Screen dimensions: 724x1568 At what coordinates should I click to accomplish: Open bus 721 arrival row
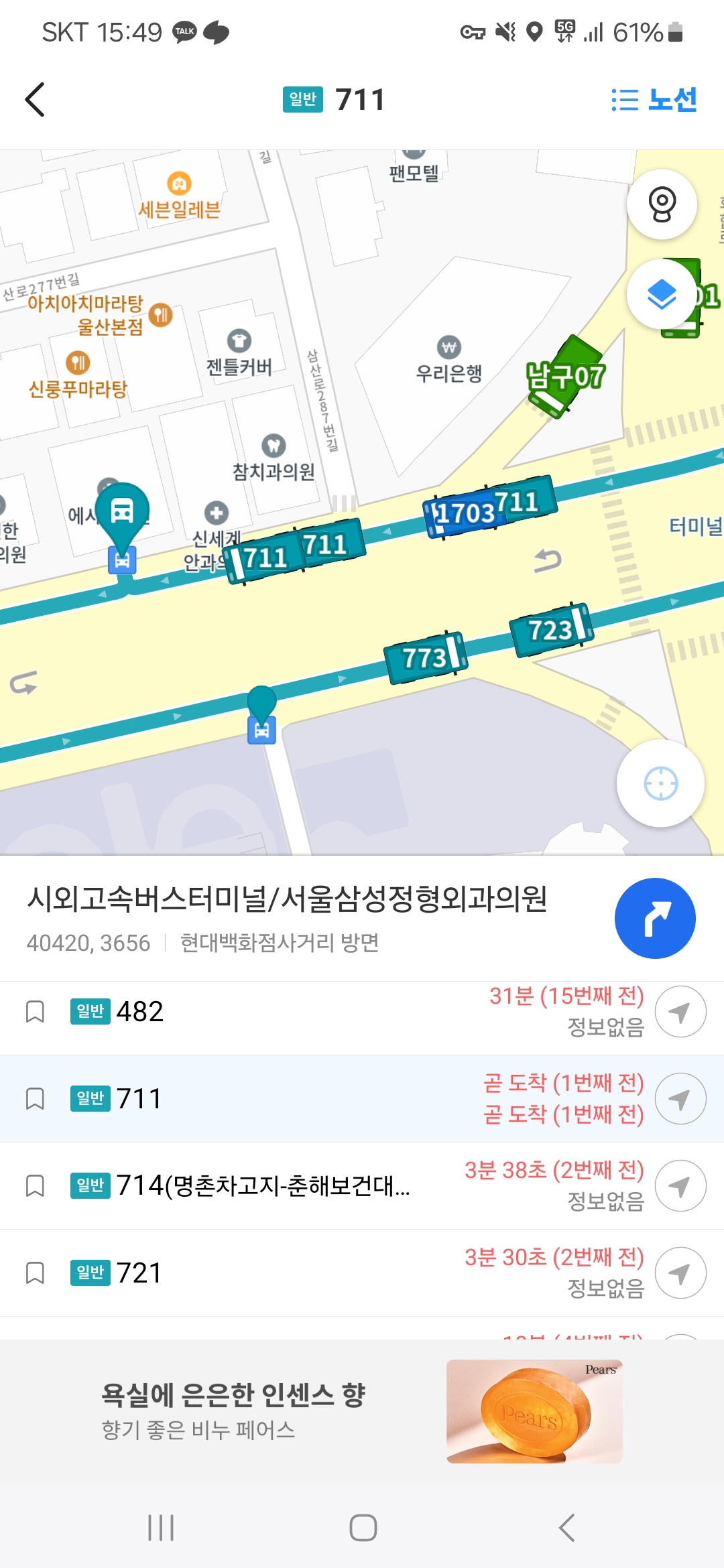(335, 1273)
